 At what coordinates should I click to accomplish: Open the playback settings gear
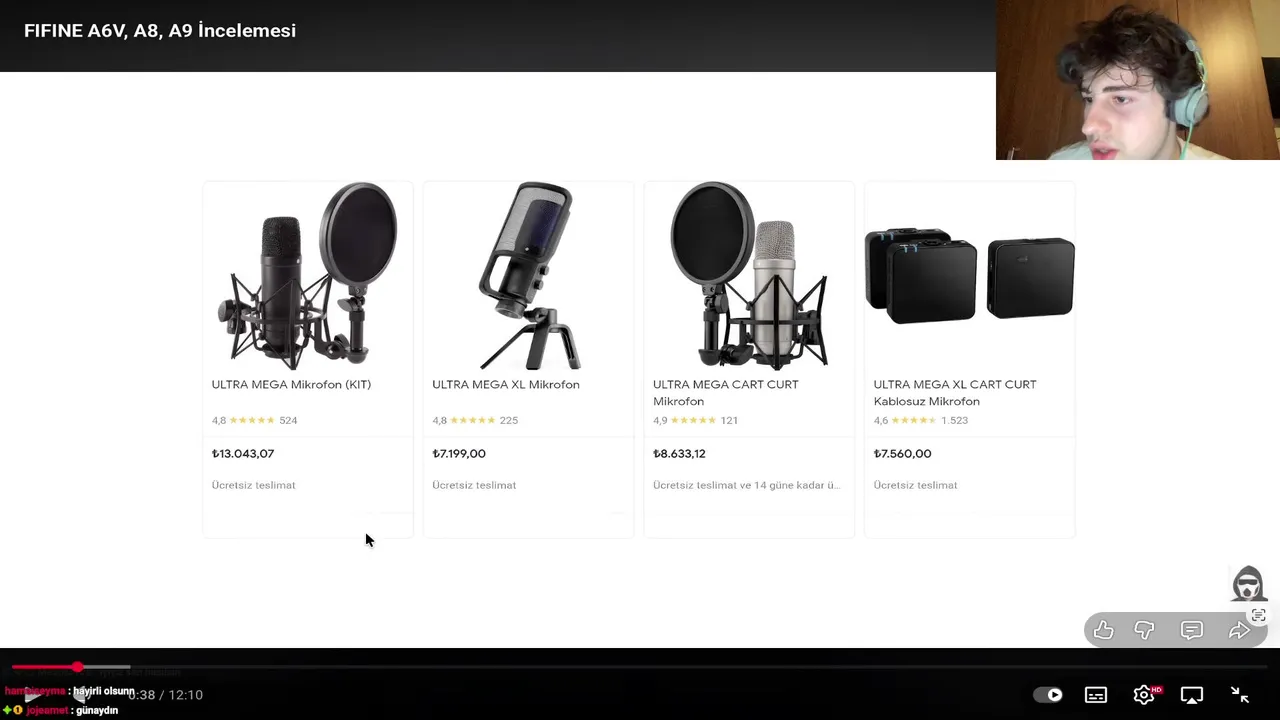click(x=1144, y=695)
